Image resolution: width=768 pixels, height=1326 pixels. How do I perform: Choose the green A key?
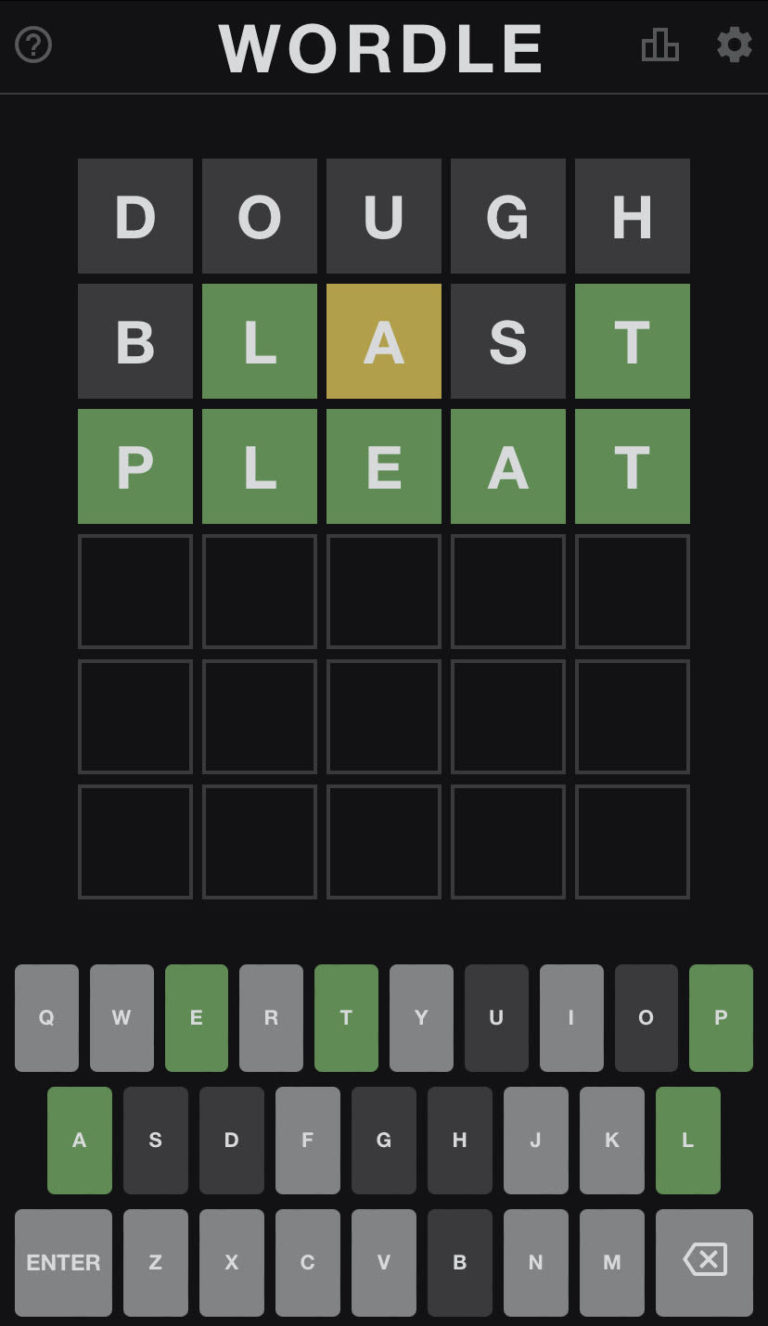click(x=79, y=1140)
